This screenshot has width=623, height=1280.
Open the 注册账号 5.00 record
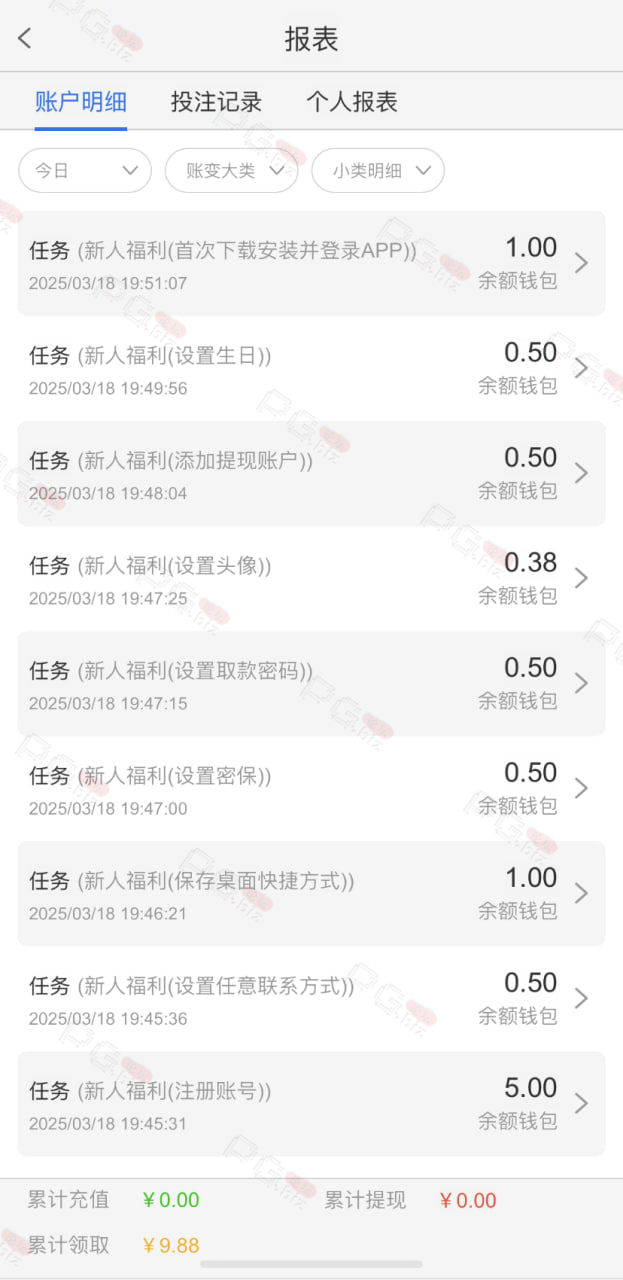(311, 1103)
